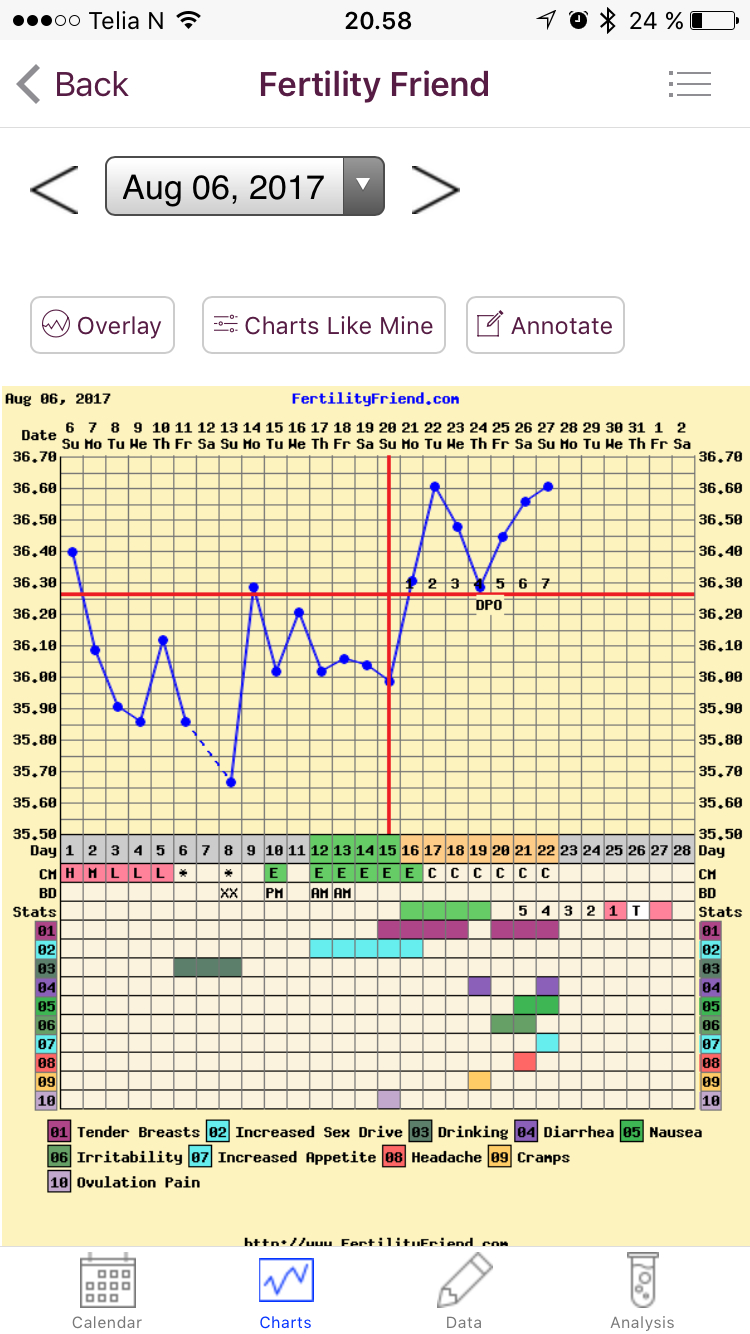Open Charts Like Mine
The height and width of the screenshot is (1334, 750).
point(323,325)
